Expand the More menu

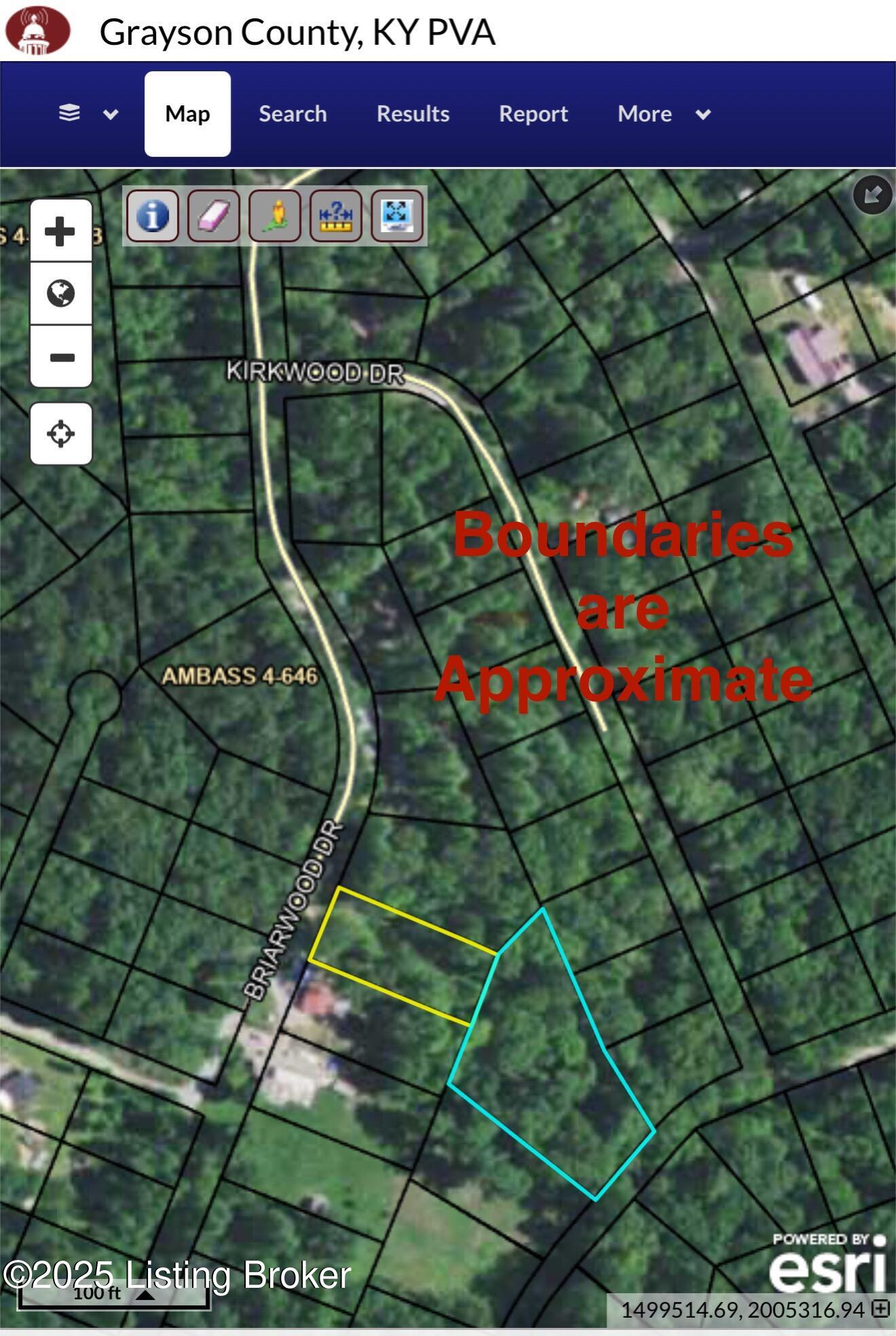[663, 113]
